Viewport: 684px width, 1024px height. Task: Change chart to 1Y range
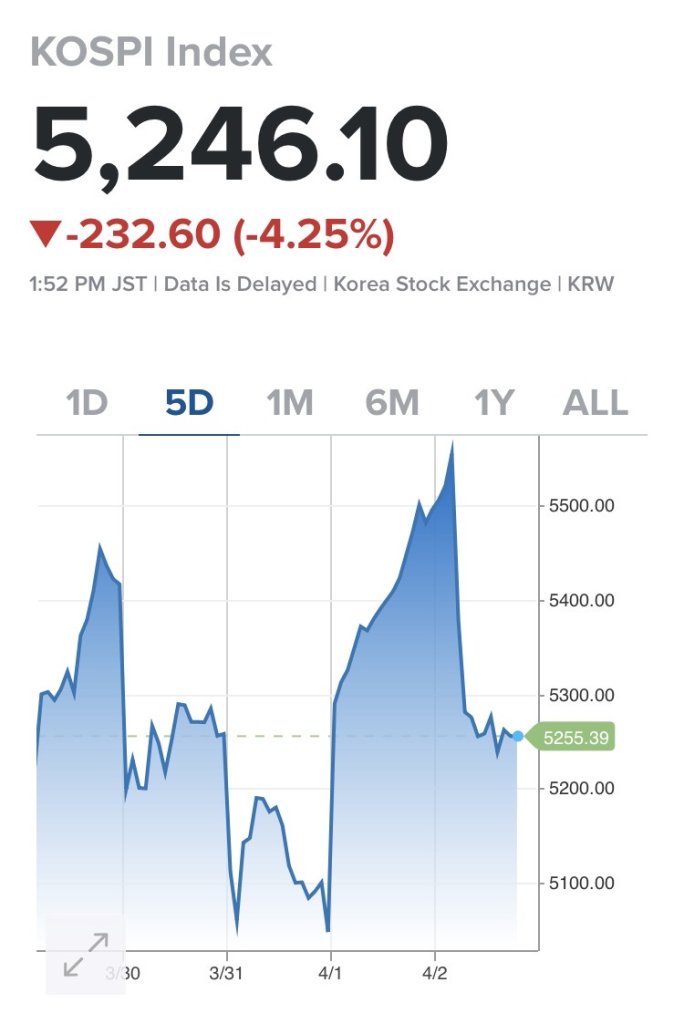[494, 404]
